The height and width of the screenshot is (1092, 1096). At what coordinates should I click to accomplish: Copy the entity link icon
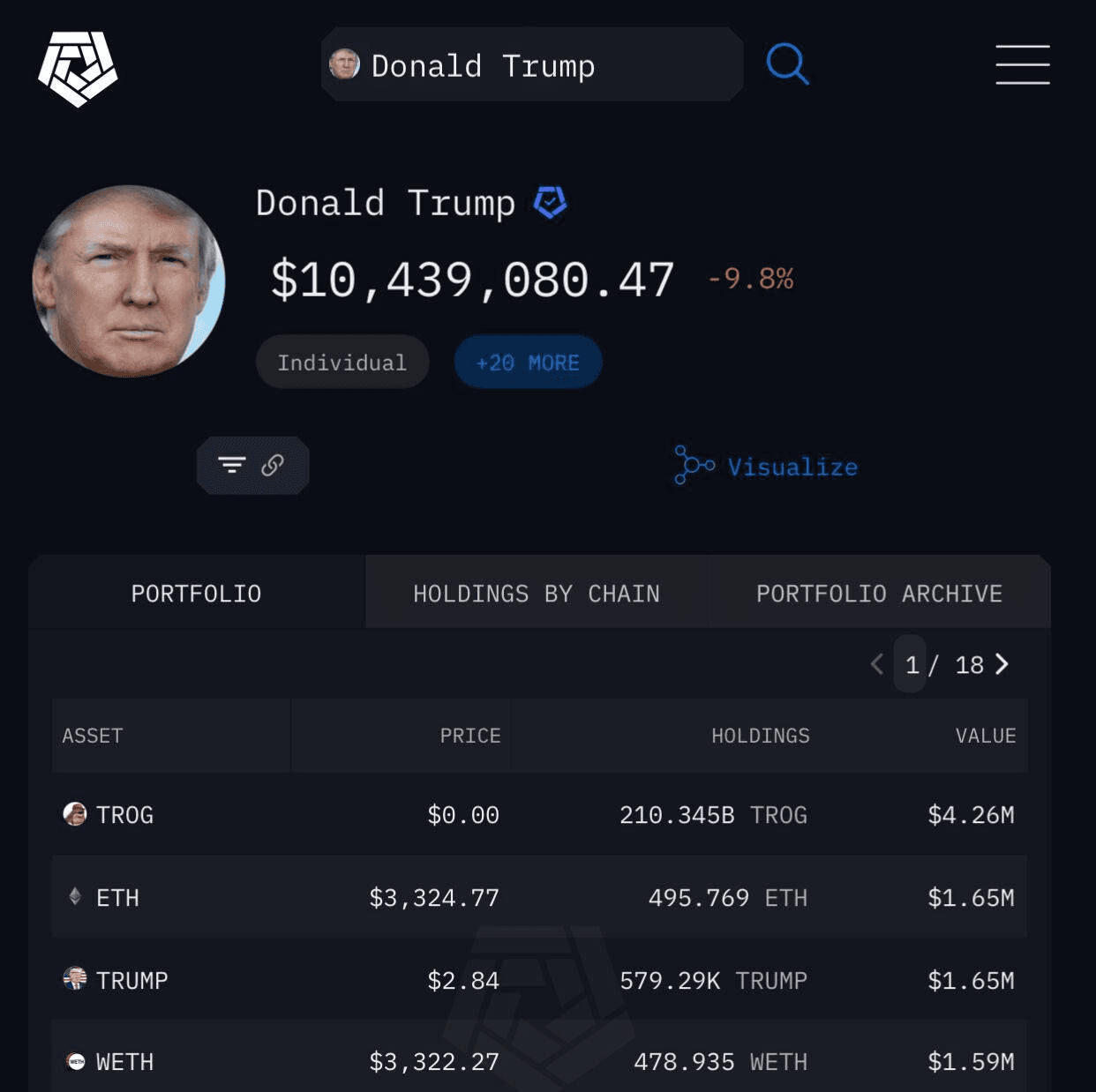(273, 465)
